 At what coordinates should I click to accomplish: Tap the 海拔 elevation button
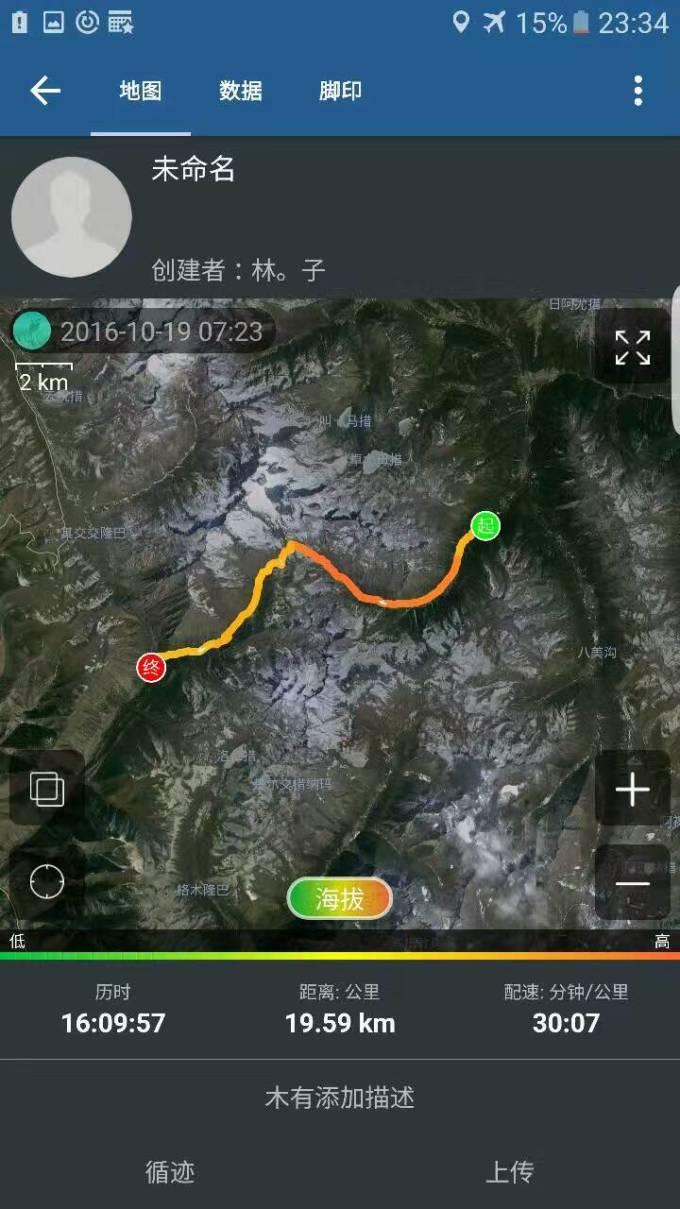340,899
